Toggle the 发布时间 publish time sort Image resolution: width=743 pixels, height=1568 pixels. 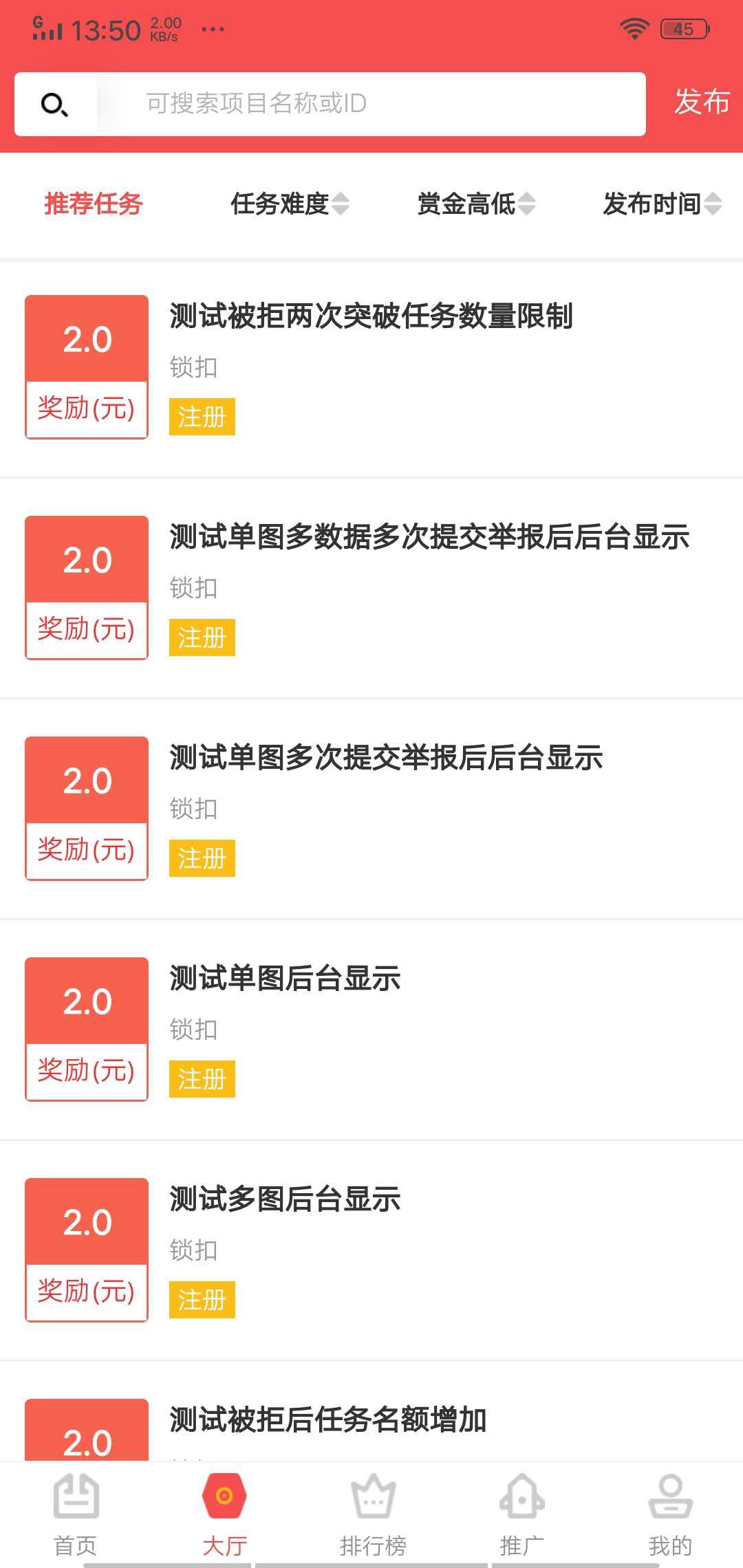coord(654,205)
